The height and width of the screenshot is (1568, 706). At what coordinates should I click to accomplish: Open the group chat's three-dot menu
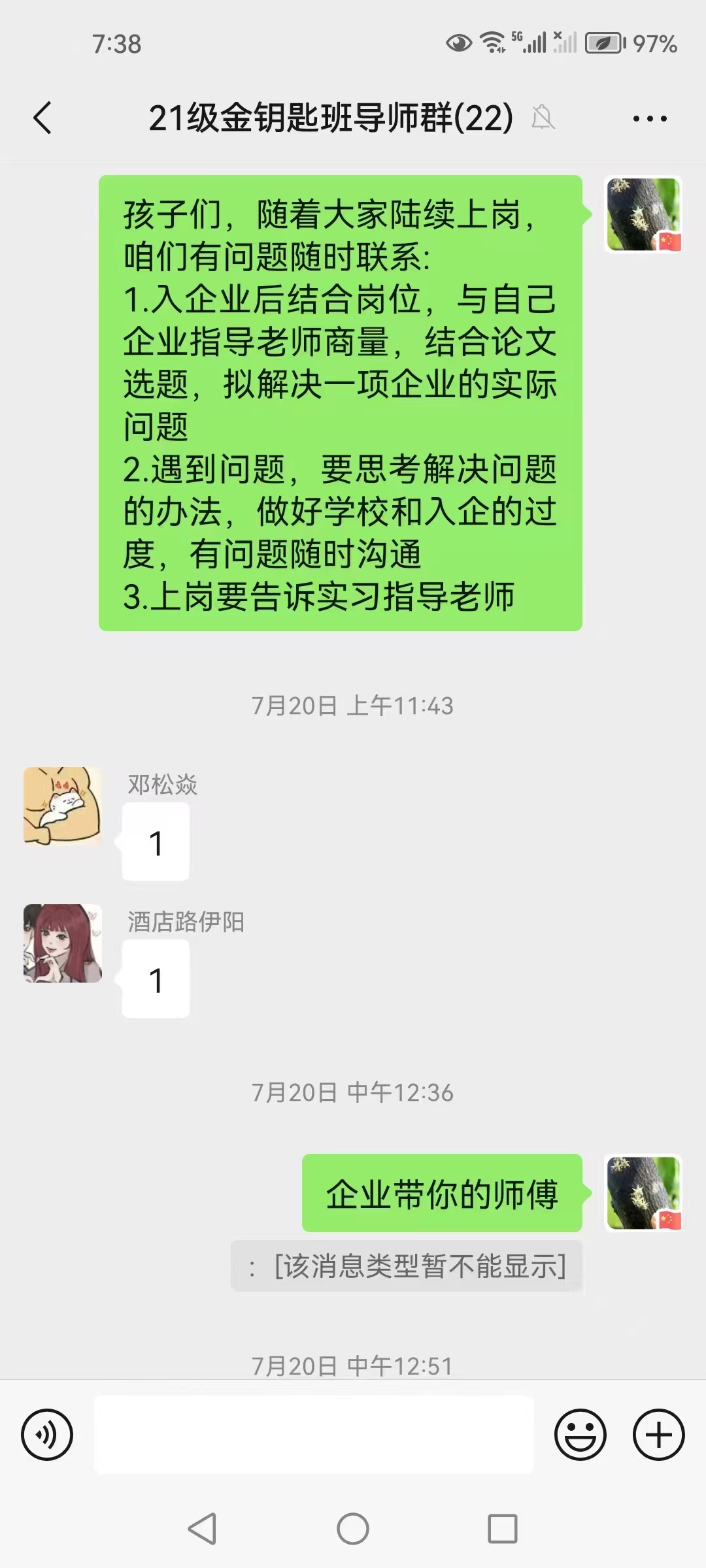(650, 119)
